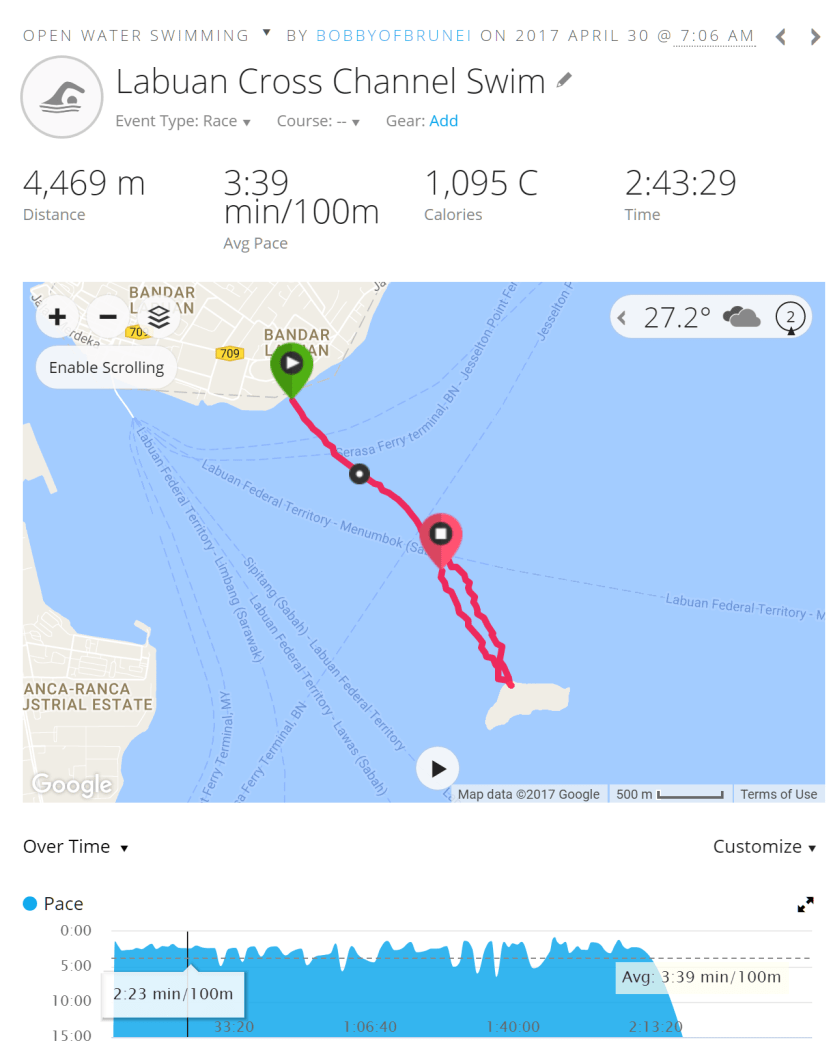Add gear using the Add link
The height and width of the screenshot is (1052, 833).
pos(444,120)
